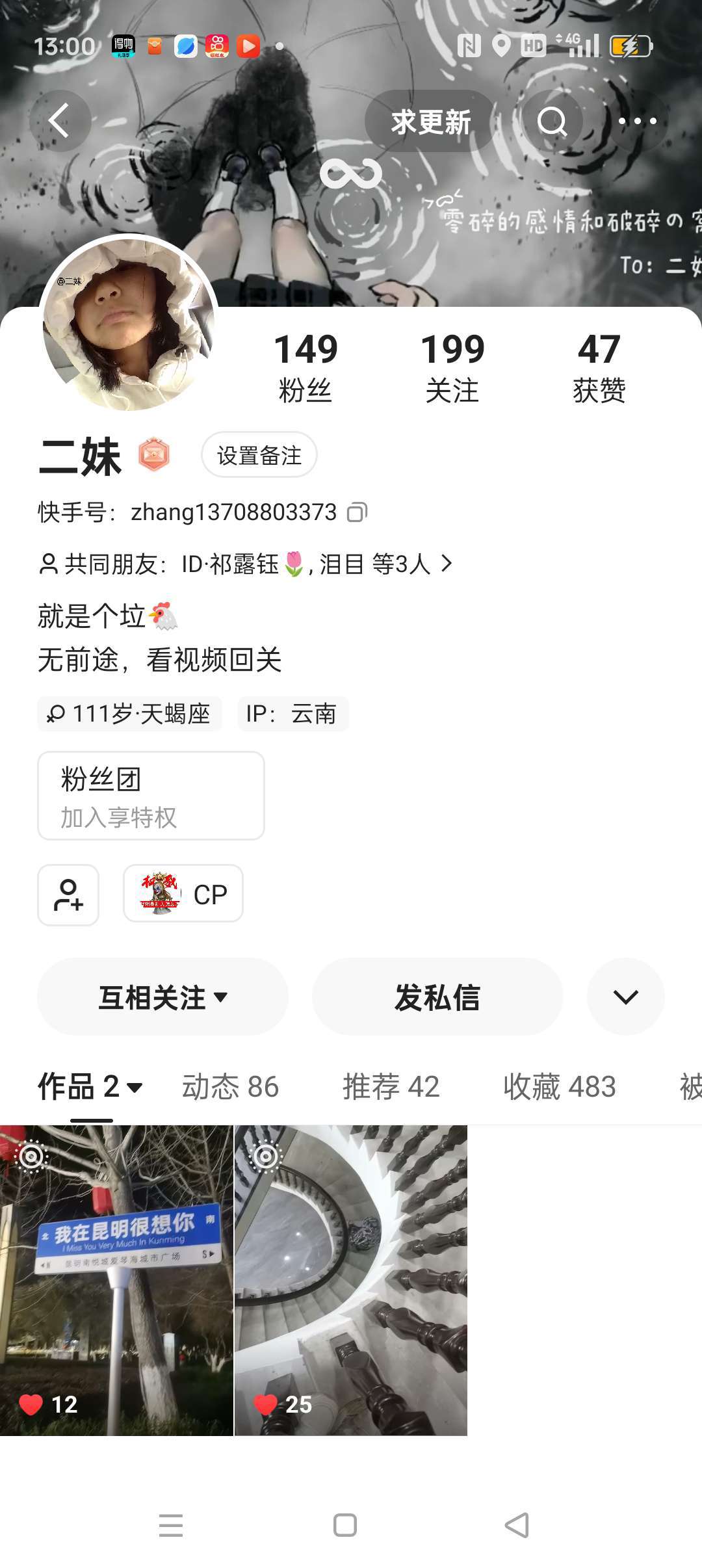
Task: View the profile avatar of 二妹
Action: 129,323
